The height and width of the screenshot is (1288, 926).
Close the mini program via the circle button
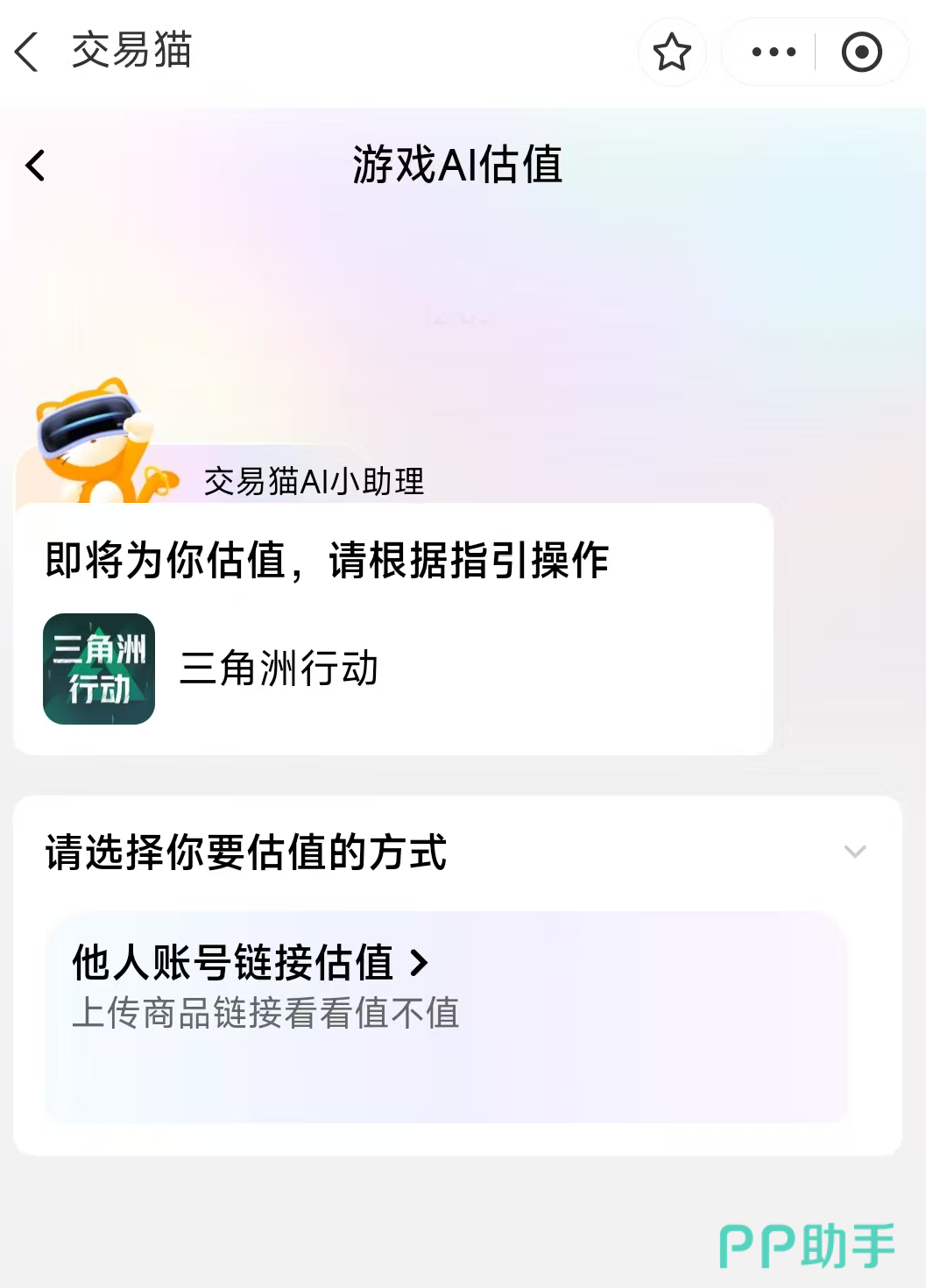click(861, 52)
